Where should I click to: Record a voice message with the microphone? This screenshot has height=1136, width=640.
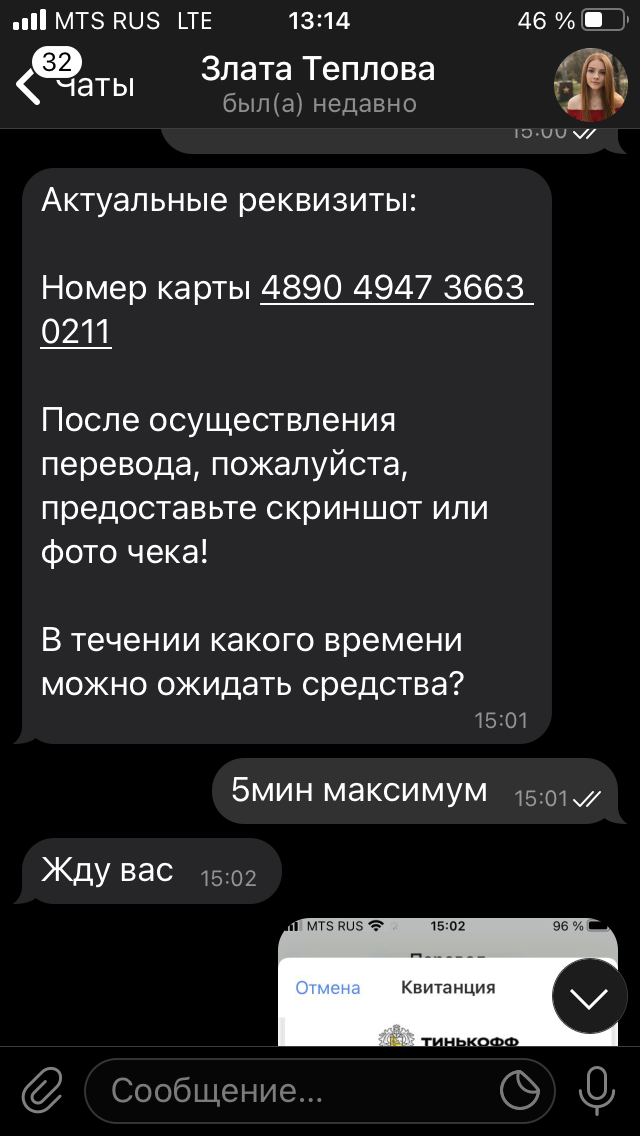tap(597, 1090)
